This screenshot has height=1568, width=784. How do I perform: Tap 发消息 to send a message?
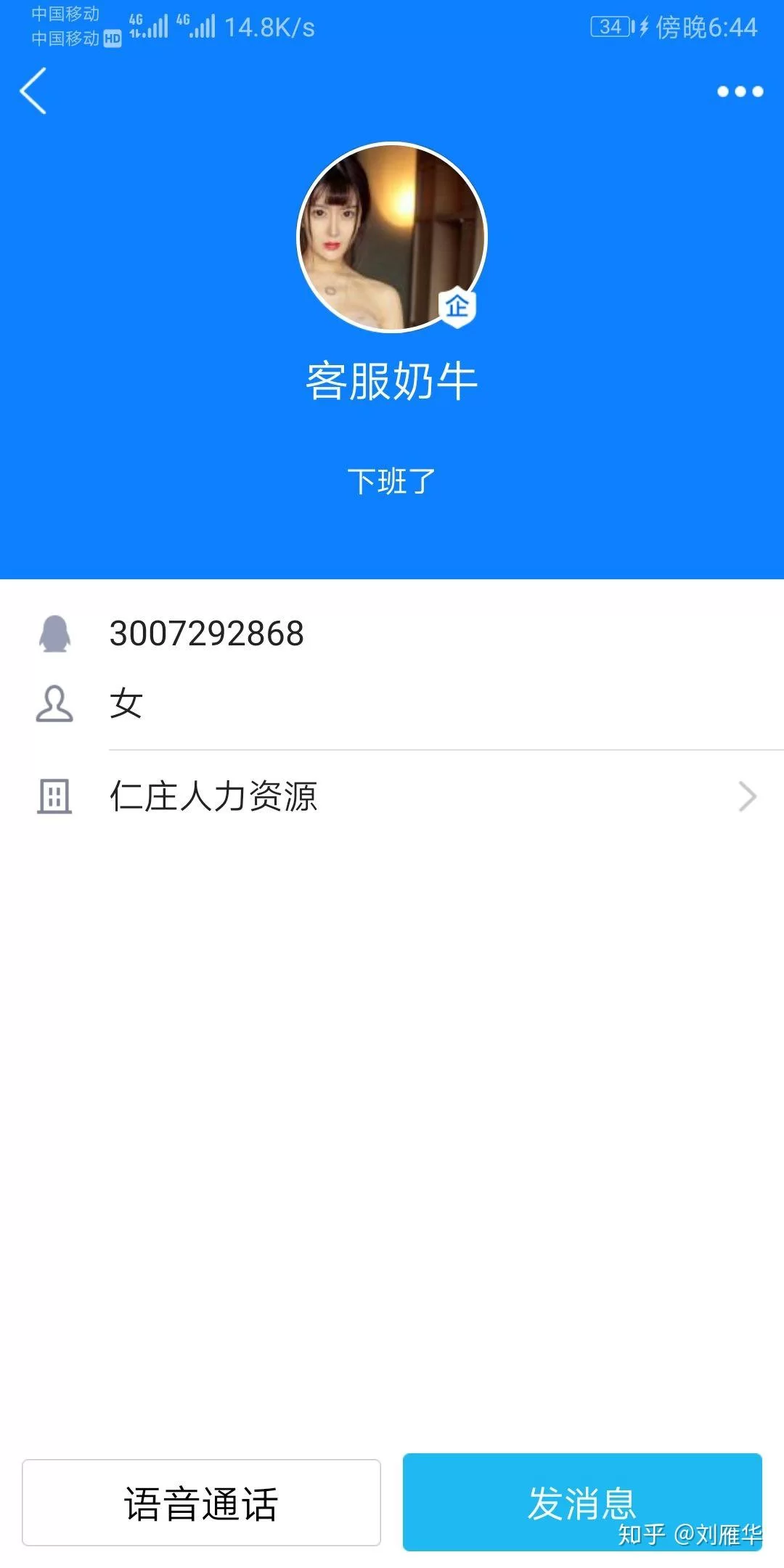[581, 1501]
